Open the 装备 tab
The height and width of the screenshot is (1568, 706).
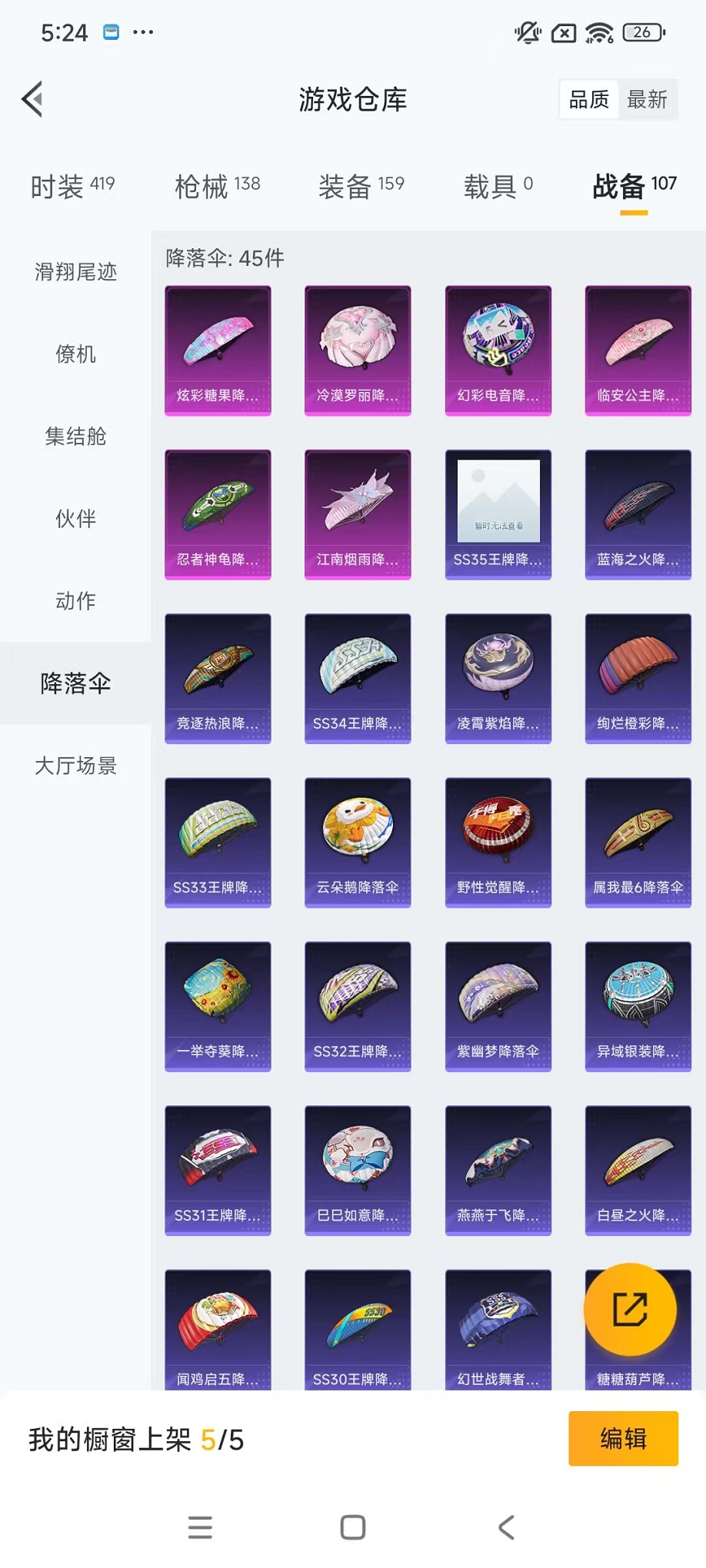pos(361,186)
